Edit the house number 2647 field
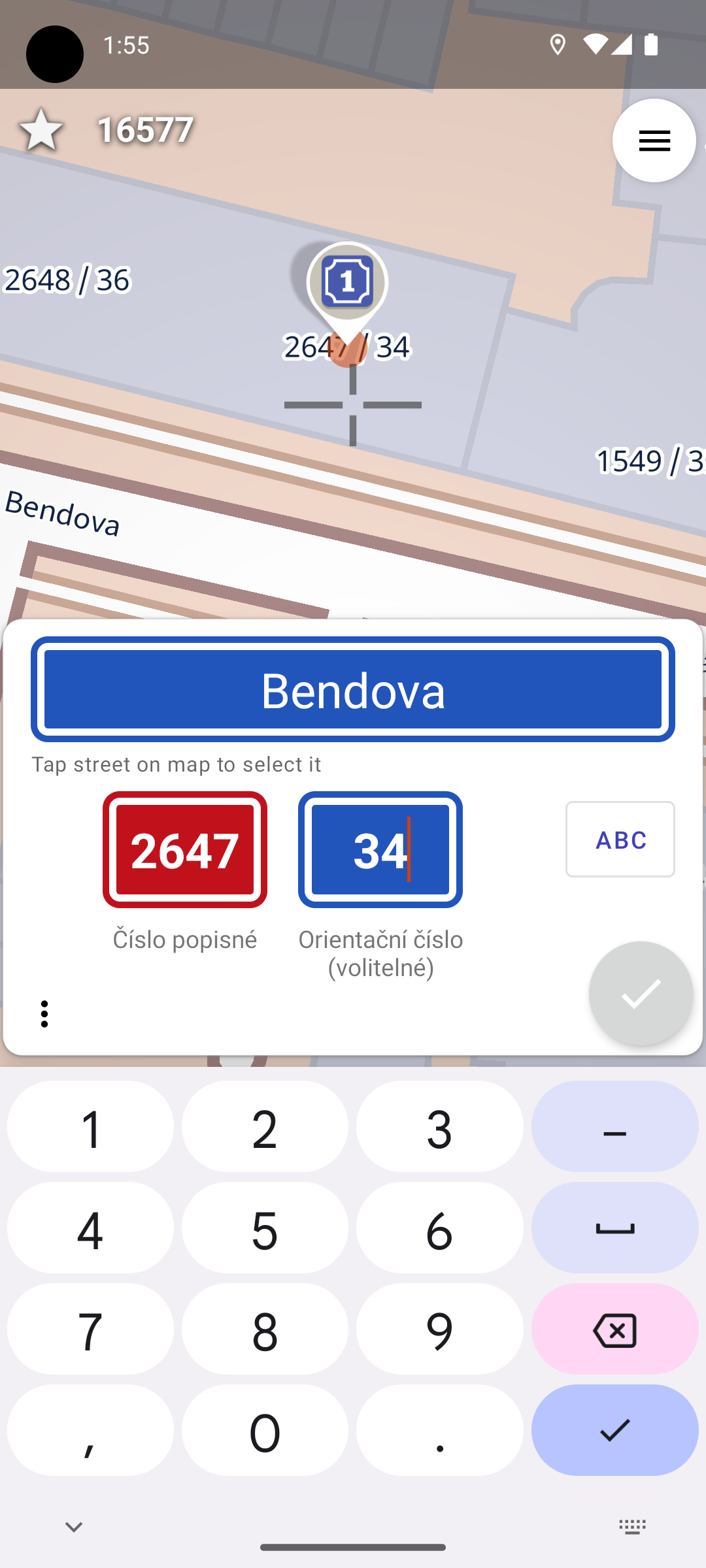This screenshot has width=706, height=1568. click(x=185, y=849)
